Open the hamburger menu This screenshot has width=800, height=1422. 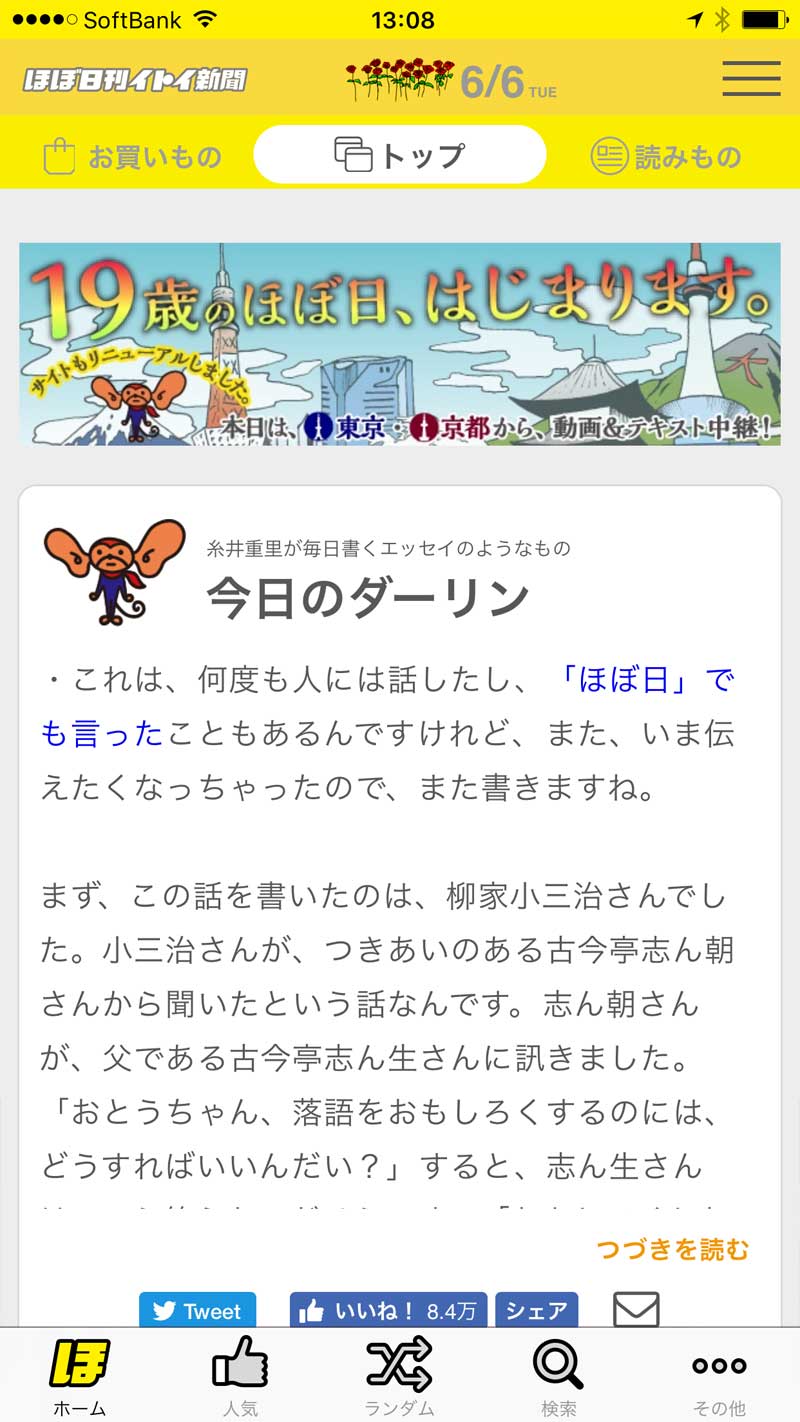(751, 79)
